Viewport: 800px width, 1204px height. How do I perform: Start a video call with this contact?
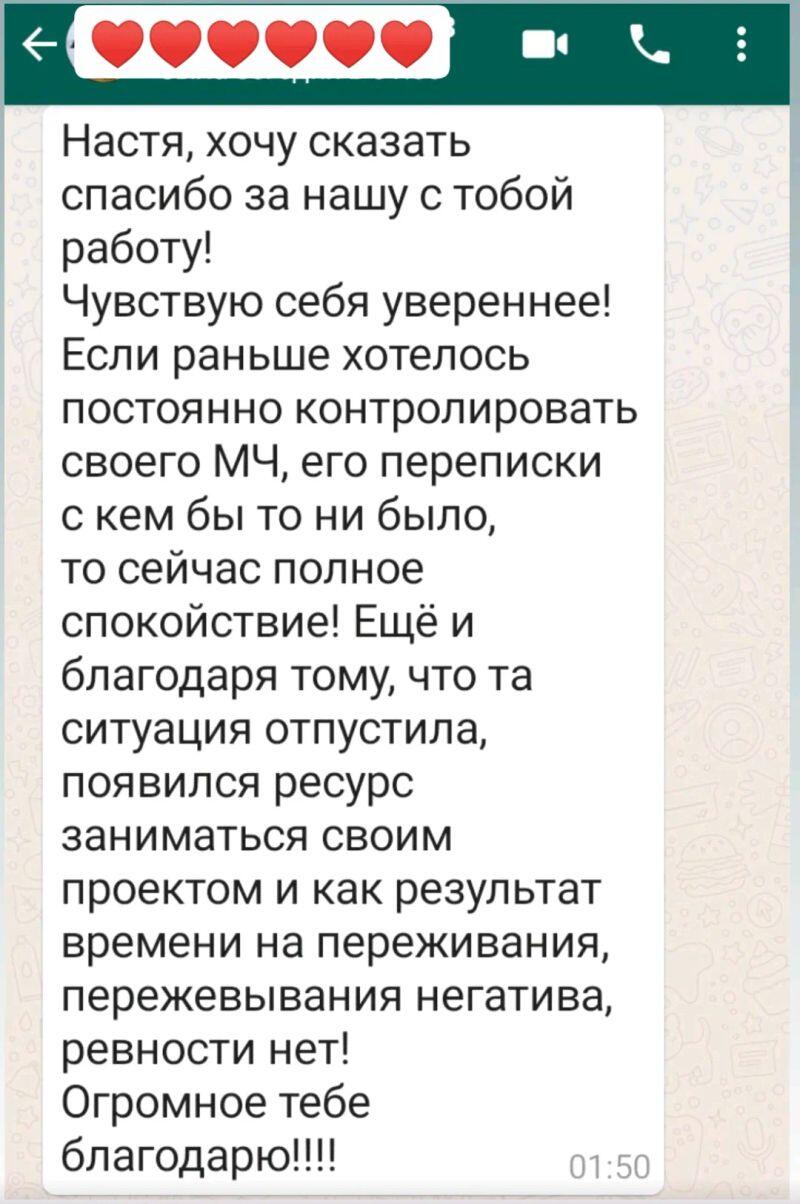tap(546, 45)
